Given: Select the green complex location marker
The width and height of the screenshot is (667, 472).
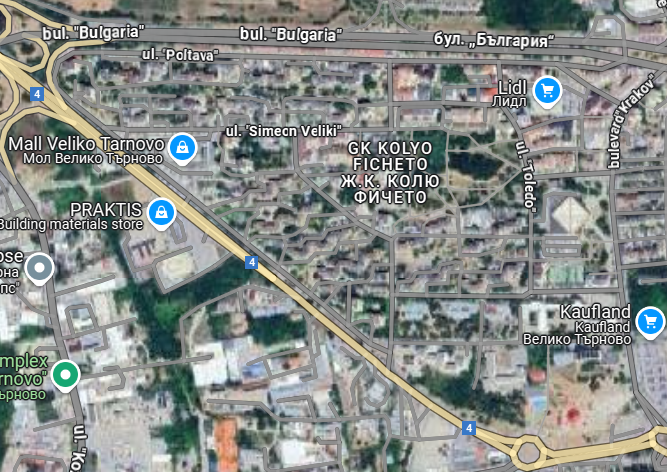Looking at the screenshot, I should [x=65, y=375].
